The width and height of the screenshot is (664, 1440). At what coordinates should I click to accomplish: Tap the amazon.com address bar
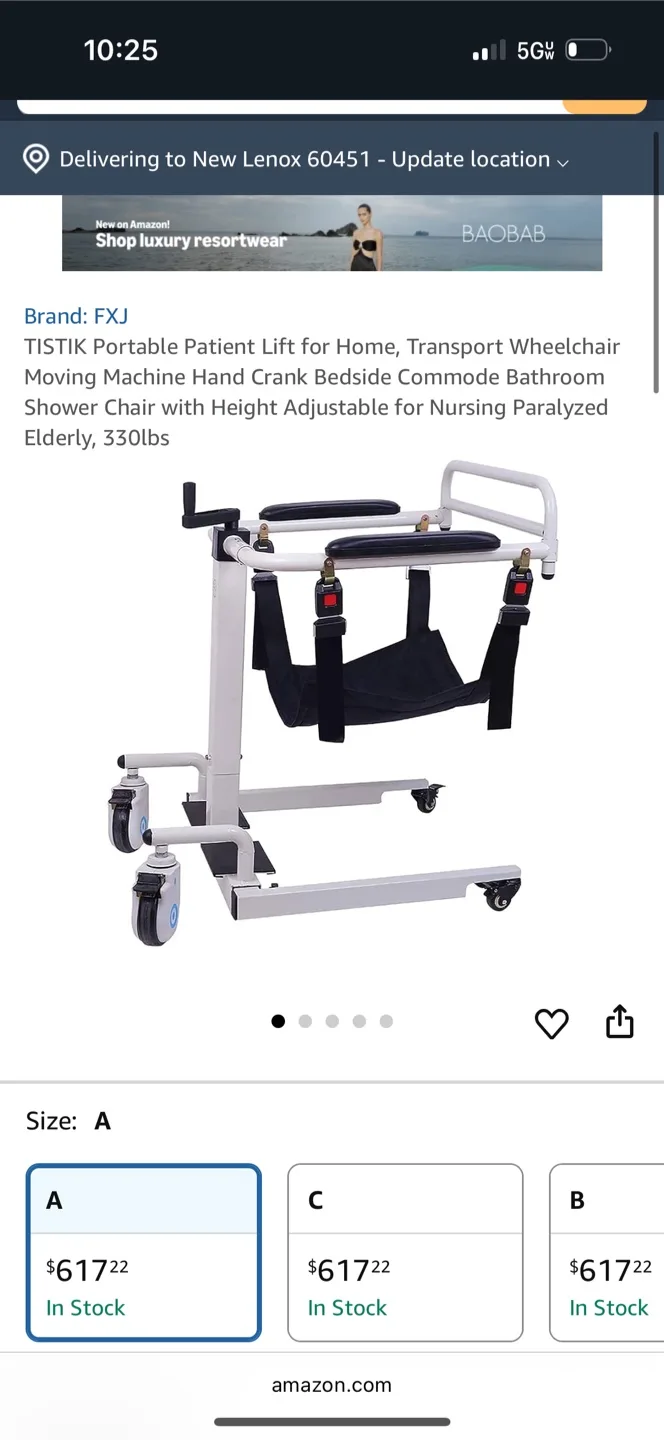(332, 1385)
